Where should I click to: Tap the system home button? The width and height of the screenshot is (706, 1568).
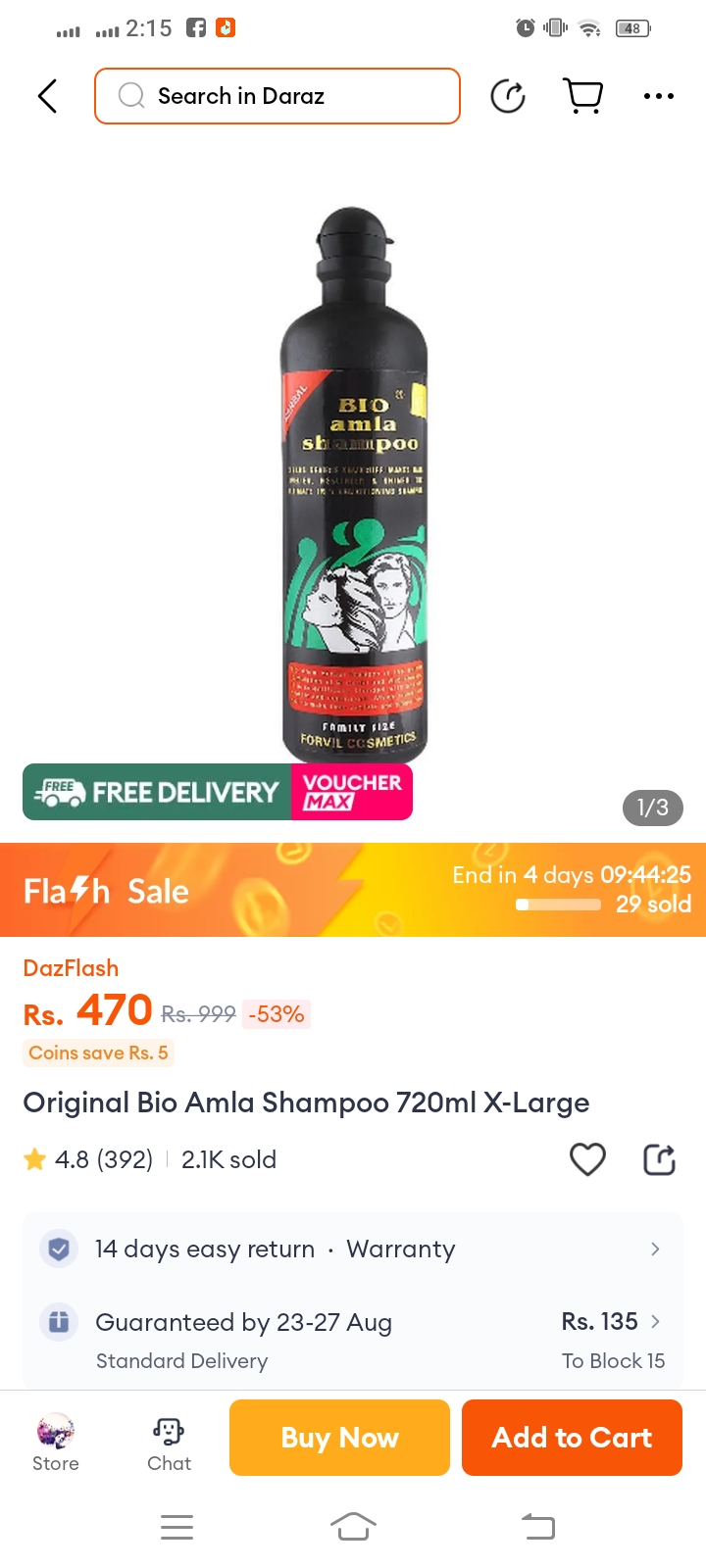pyautogui.click(x=353, y=1526)
